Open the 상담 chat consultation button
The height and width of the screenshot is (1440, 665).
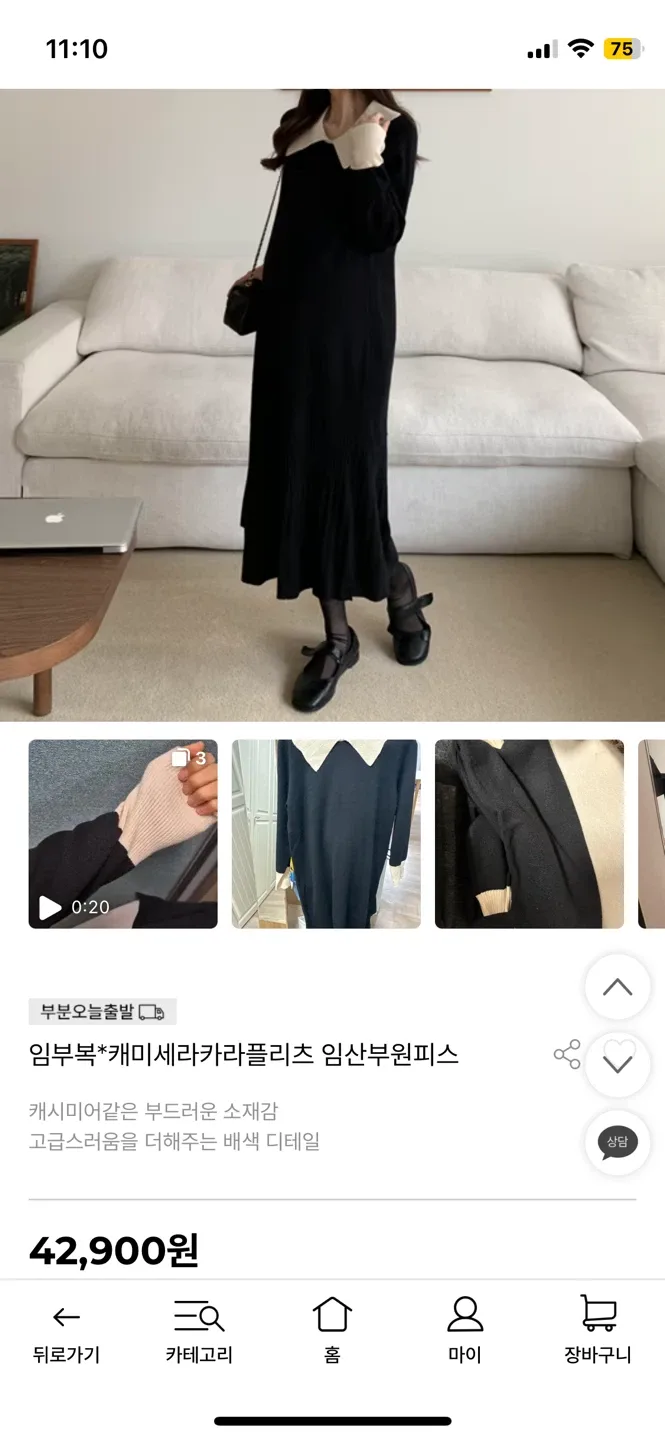click(x=617, y=1142)
